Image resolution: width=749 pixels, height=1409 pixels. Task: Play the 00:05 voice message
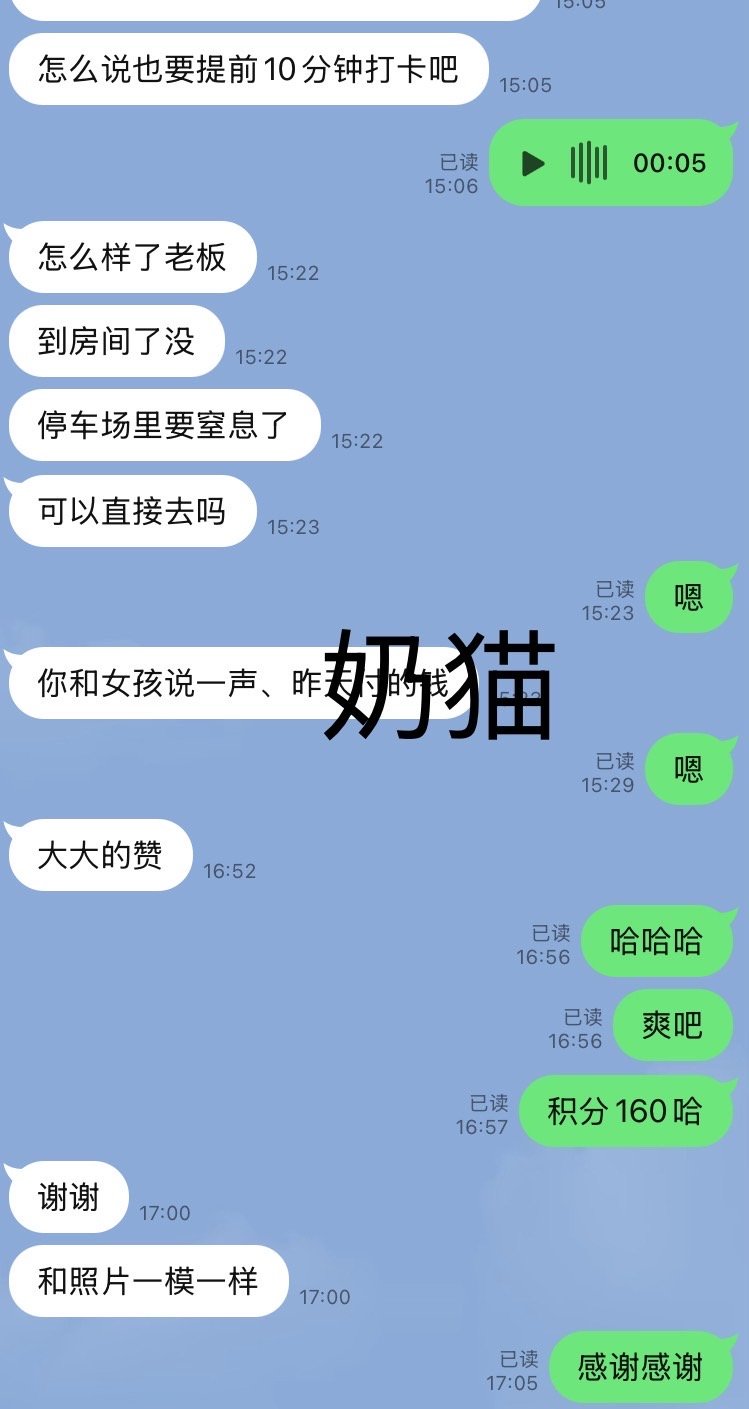coord(533,164)
